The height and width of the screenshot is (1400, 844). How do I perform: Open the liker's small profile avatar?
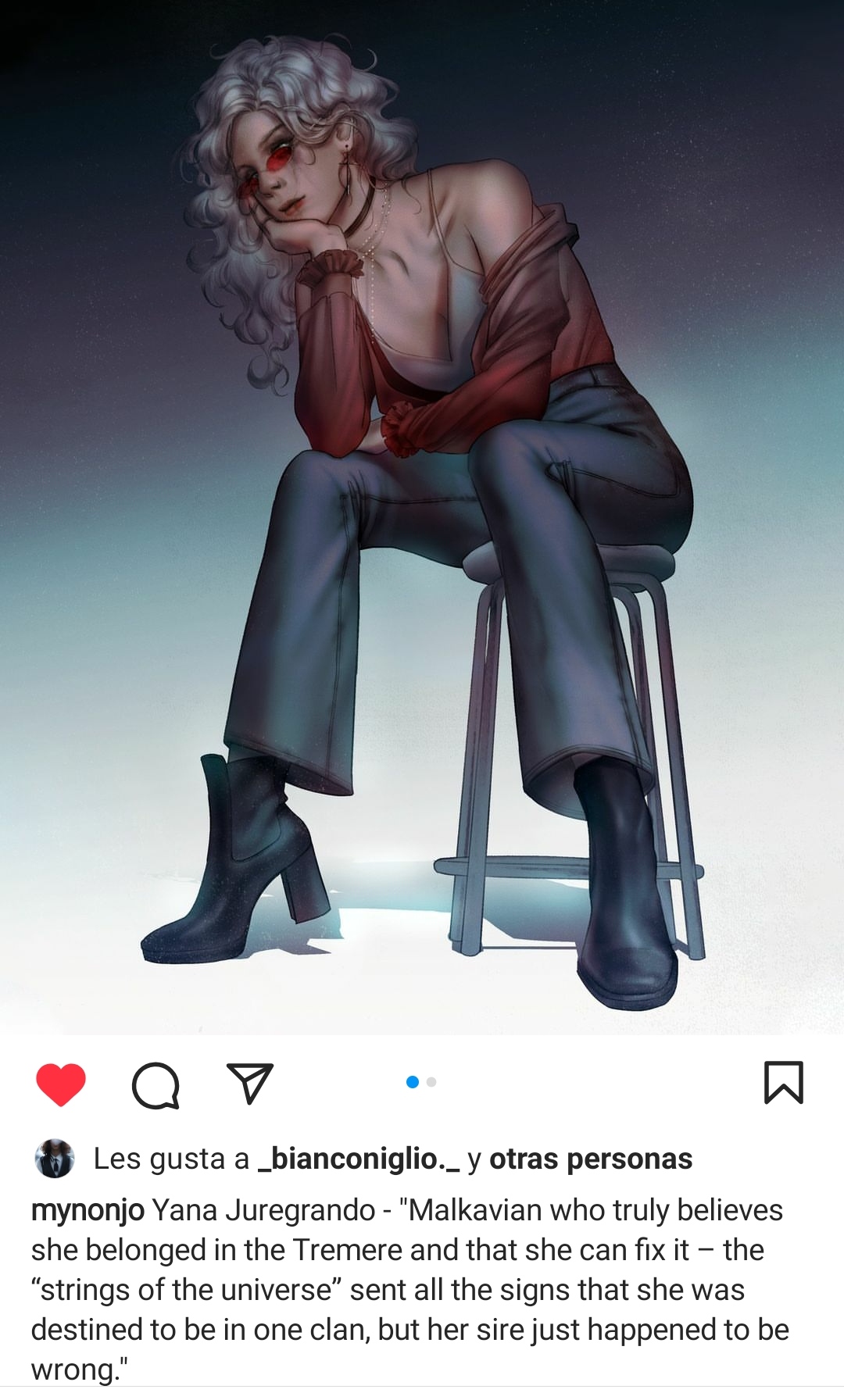[55, 1159]
